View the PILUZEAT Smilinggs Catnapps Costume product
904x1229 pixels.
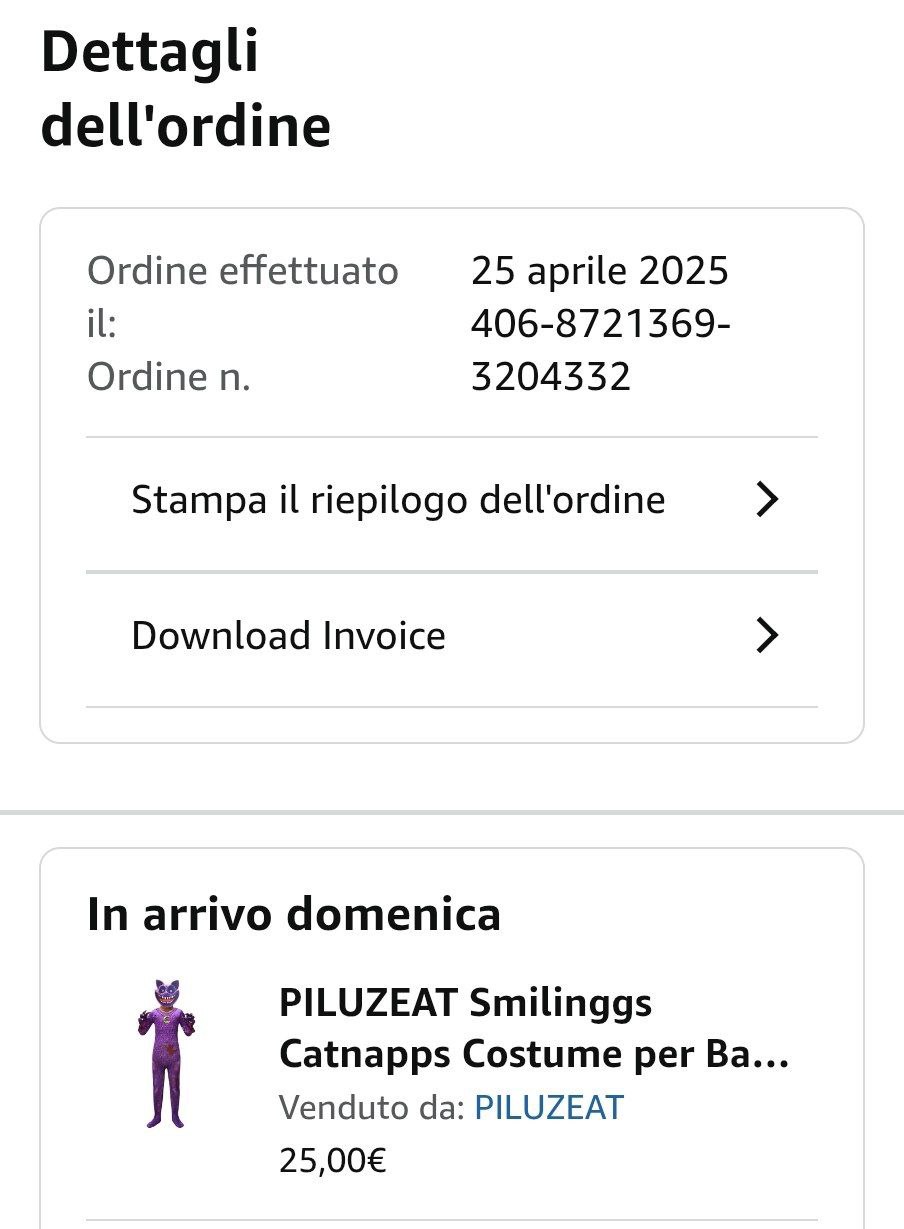534,1028
